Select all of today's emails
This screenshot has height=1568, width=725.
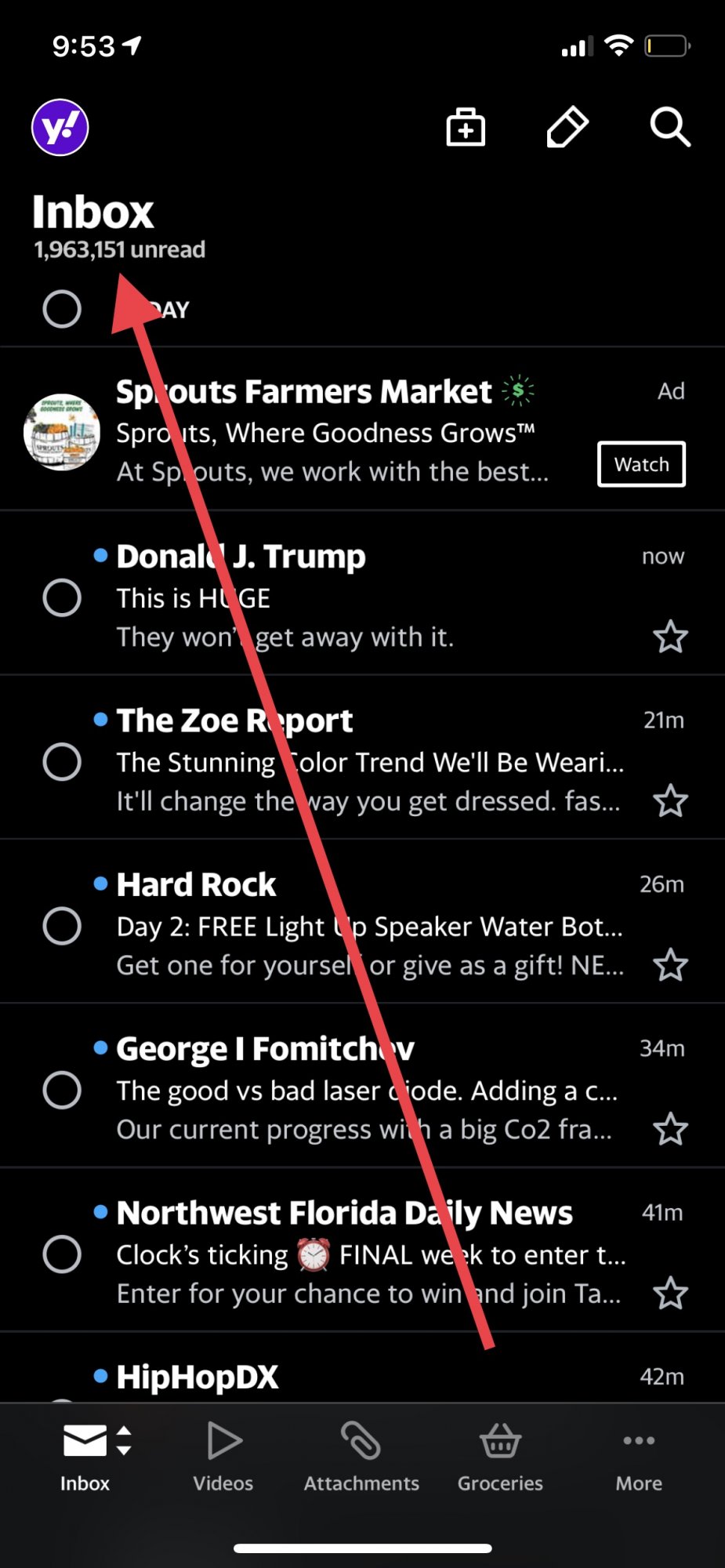coord(62,309)
